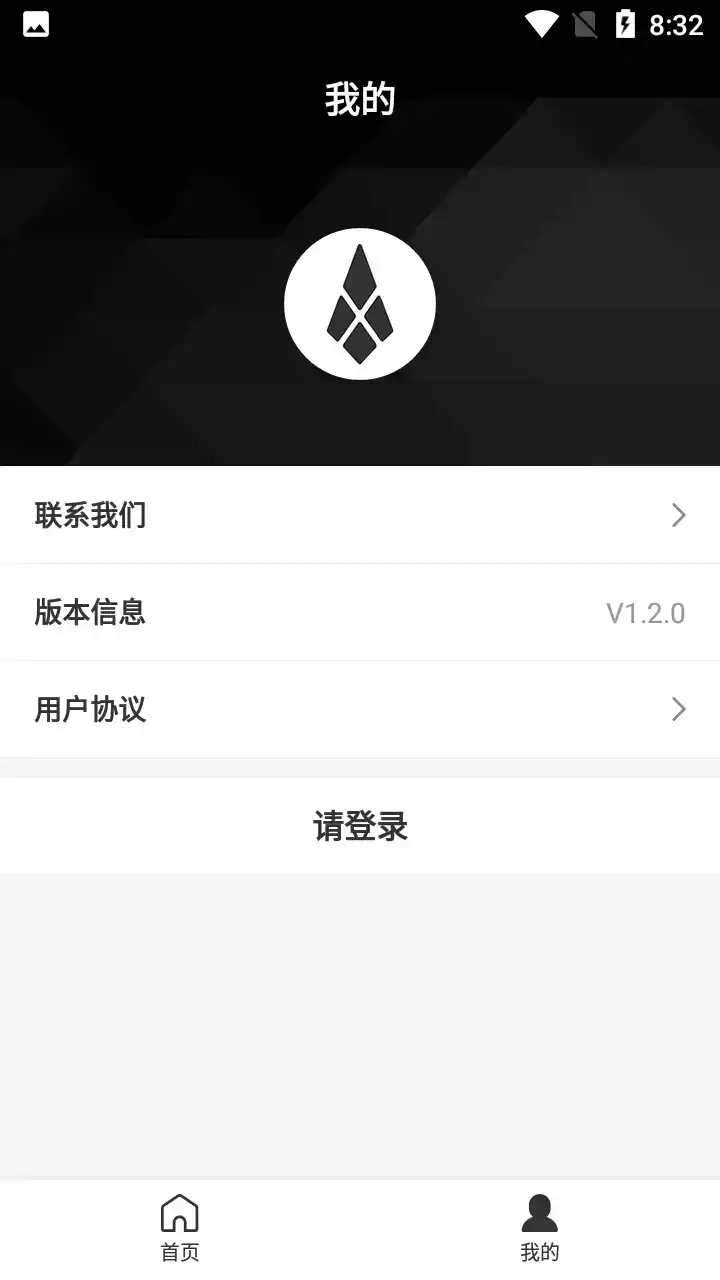The width and height of the screenshot is (720, 1280).
Task: Click the image notification icon top left
Action: click(35, 24)
